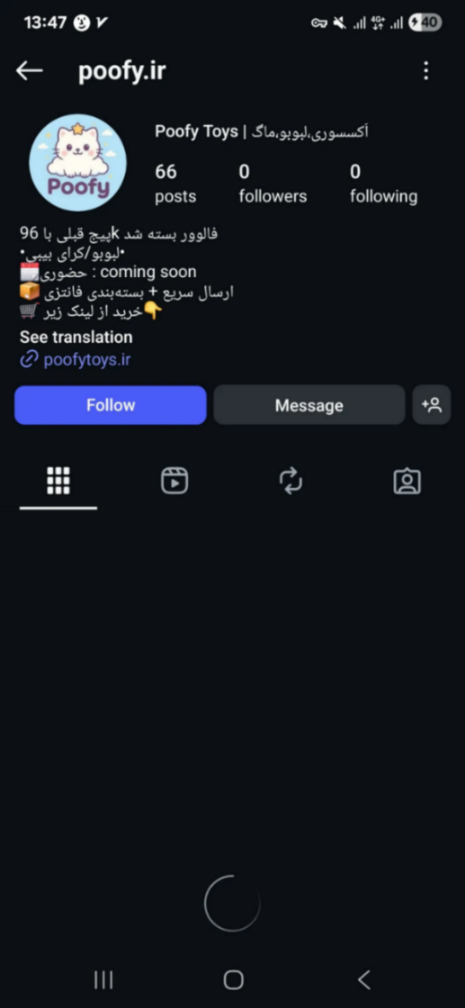Follow the poofy.ir account
Viewport: 465px width, 1008px height.
(111, 405)
